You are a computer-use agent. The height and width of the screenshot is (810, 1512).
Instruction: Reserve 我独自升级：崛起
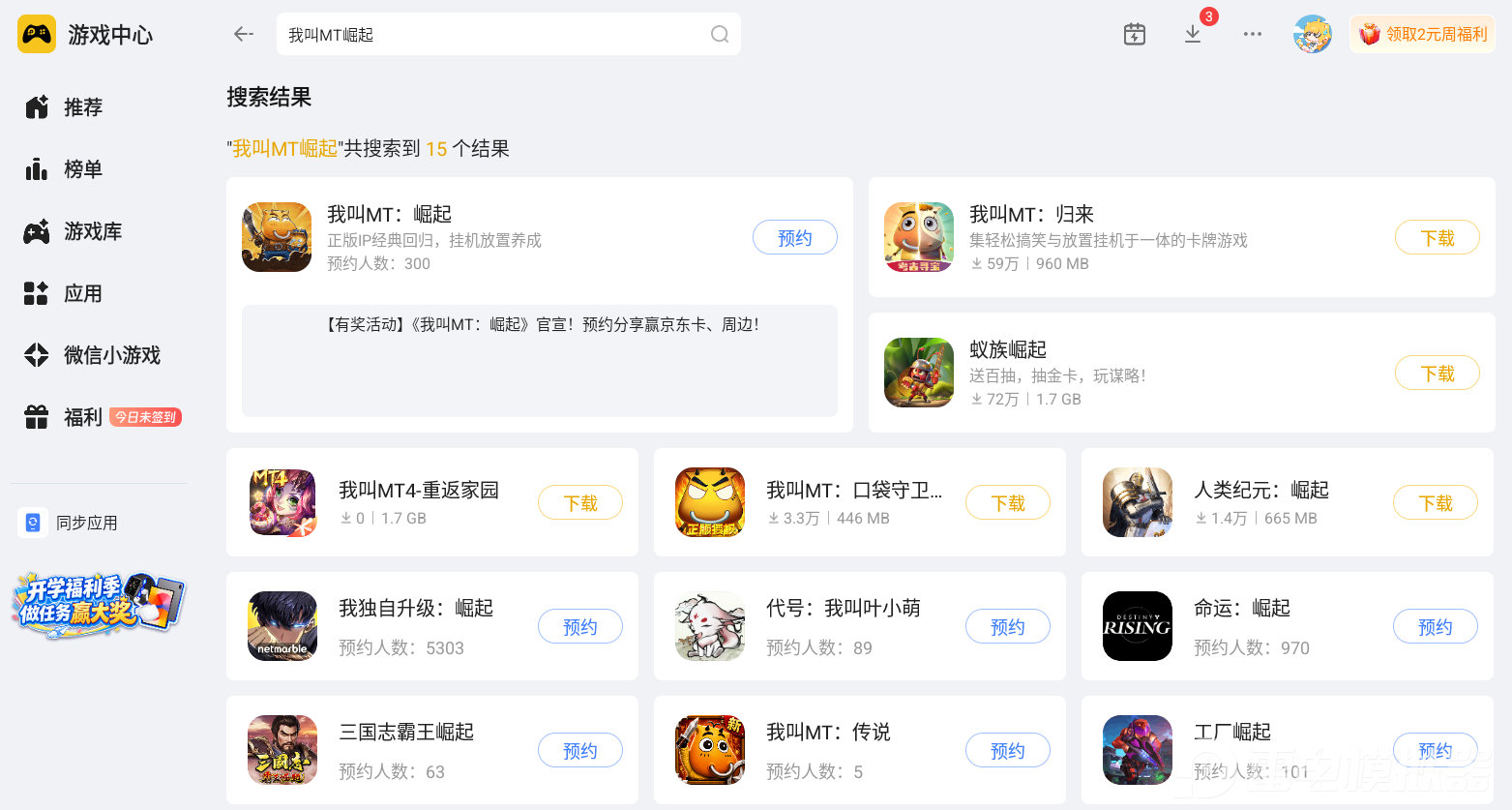tap(580, 627)
